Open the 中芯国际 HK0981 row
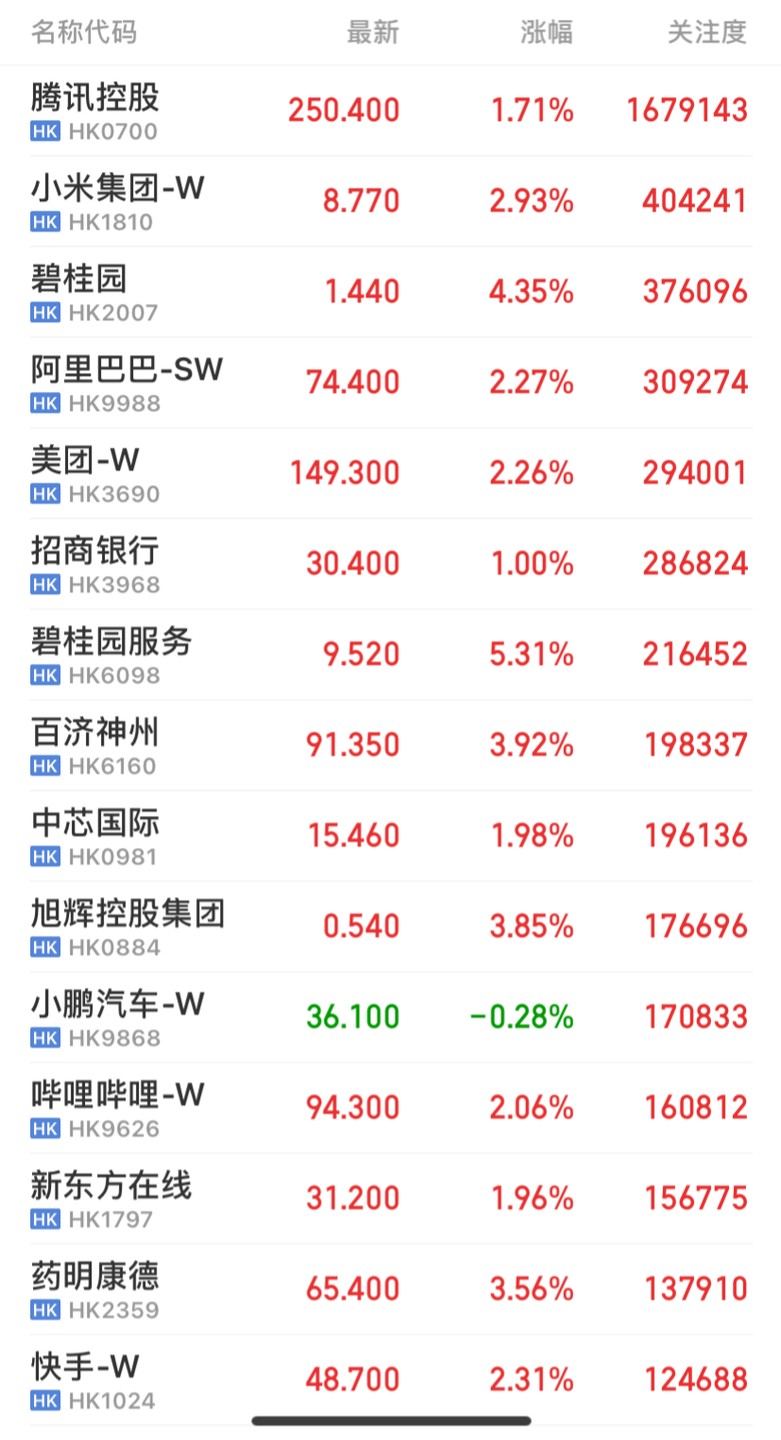The width and height of the screenshot is (781, 1440). [390, 837]
